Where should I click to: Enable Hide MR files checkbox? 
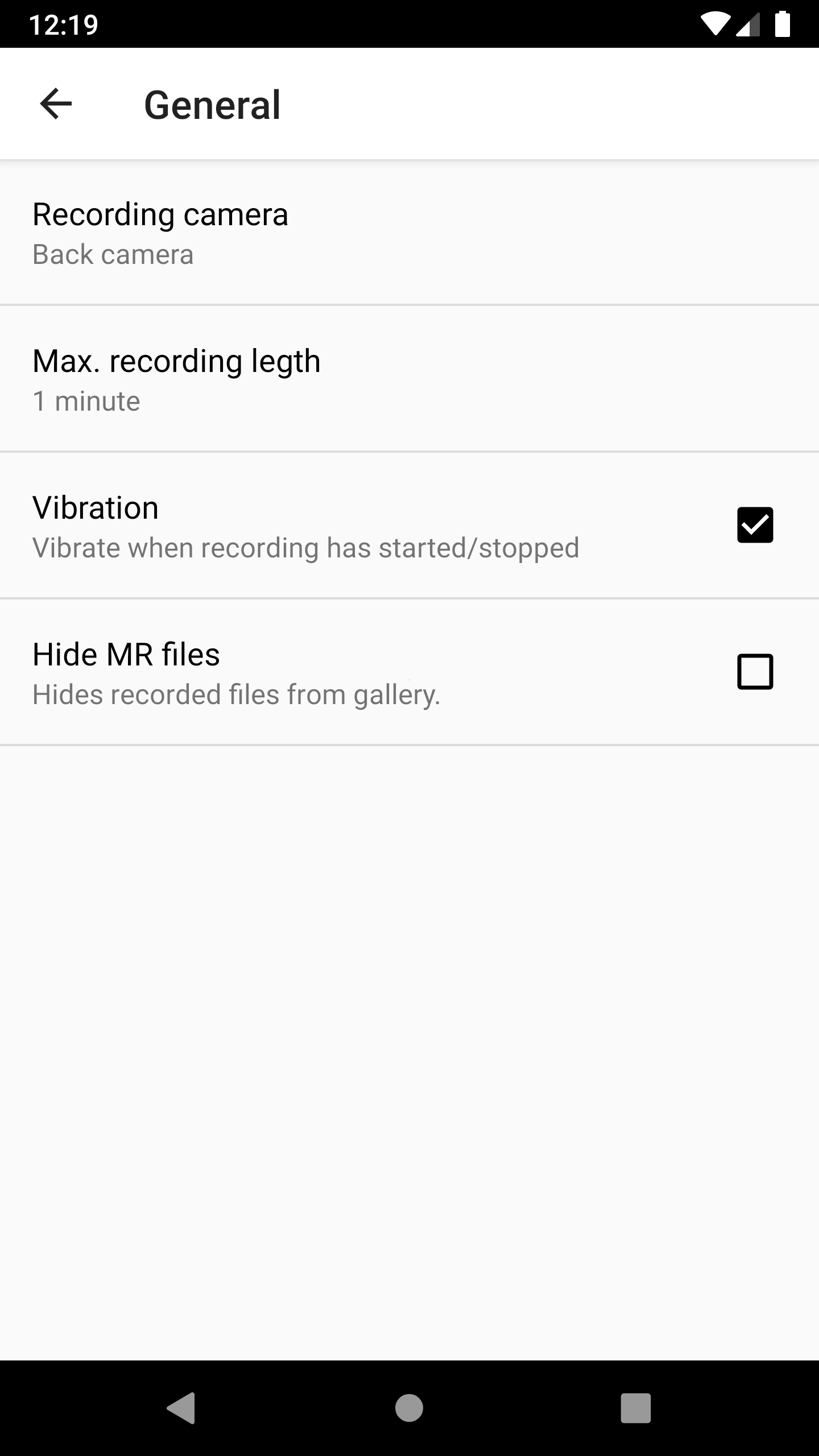[x=755, y=672]
